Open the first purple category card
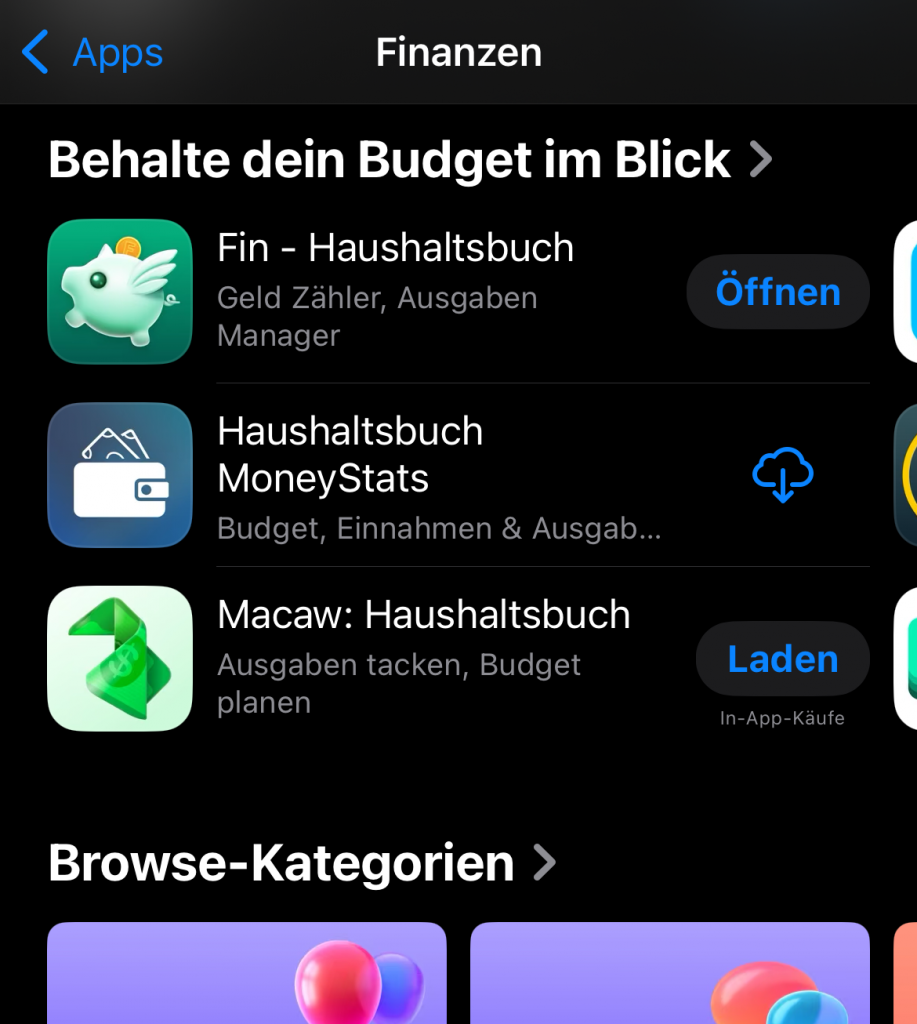This screenshot has height=1024, width=917. coord(246,975)
